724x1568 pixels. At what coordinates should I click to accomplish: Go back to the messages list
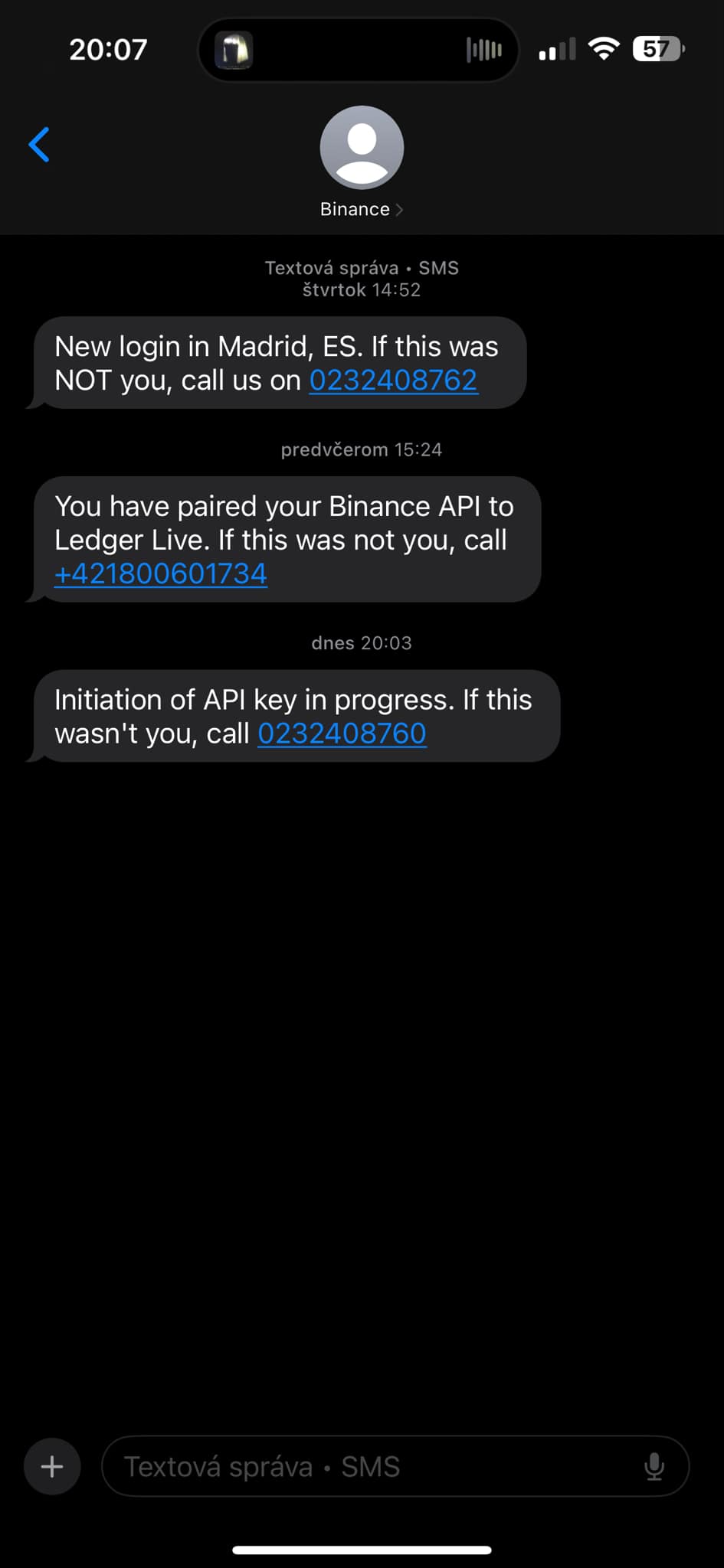pos(40,145)
